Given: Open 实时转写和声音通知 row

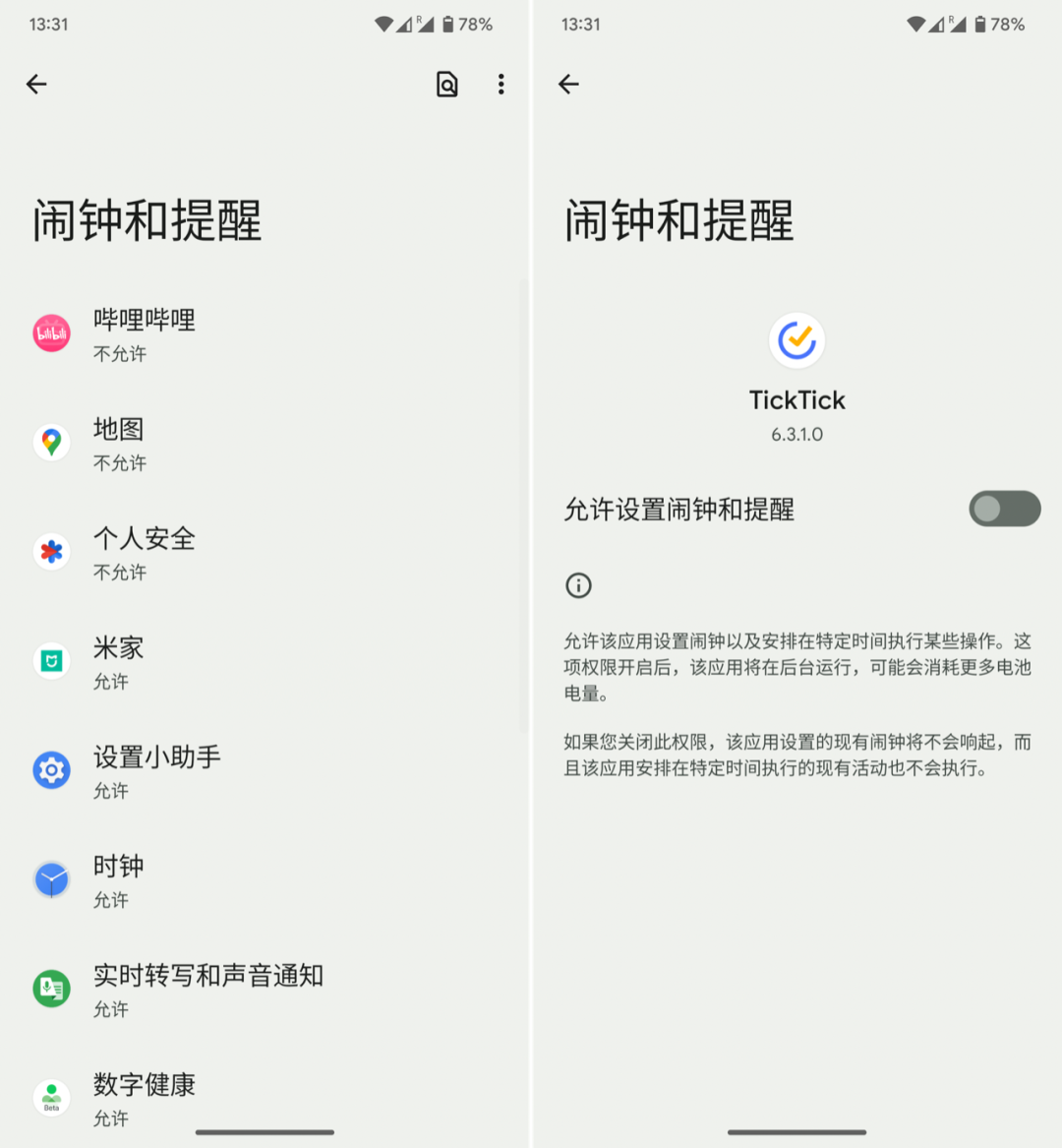Looking at the screenshot, I should pos(265,989).
